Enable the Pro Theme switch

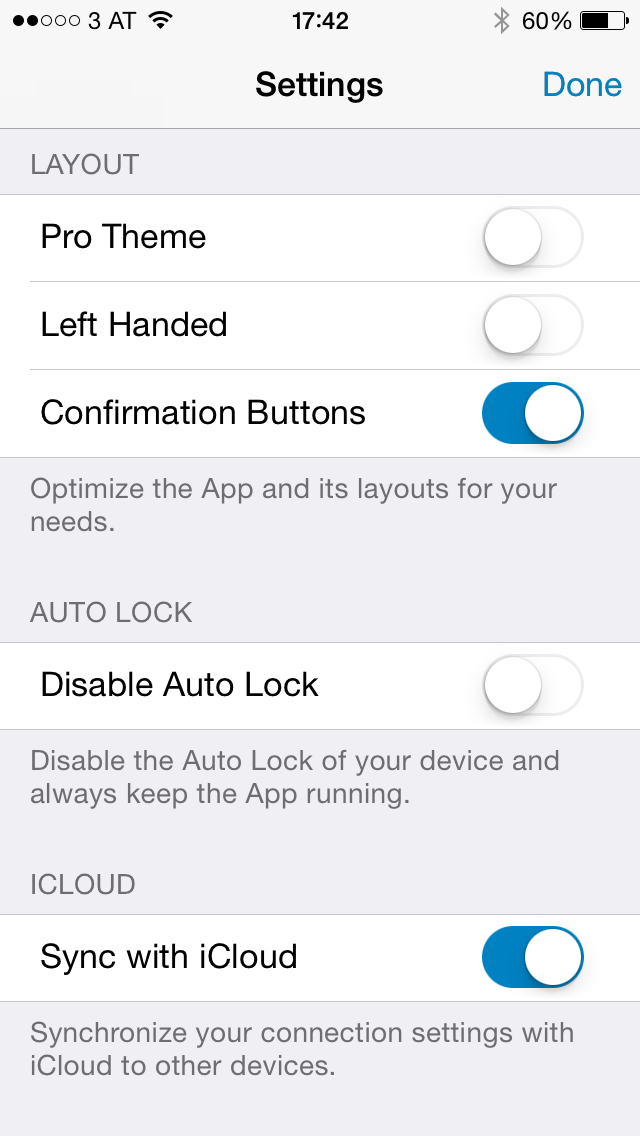533,237
